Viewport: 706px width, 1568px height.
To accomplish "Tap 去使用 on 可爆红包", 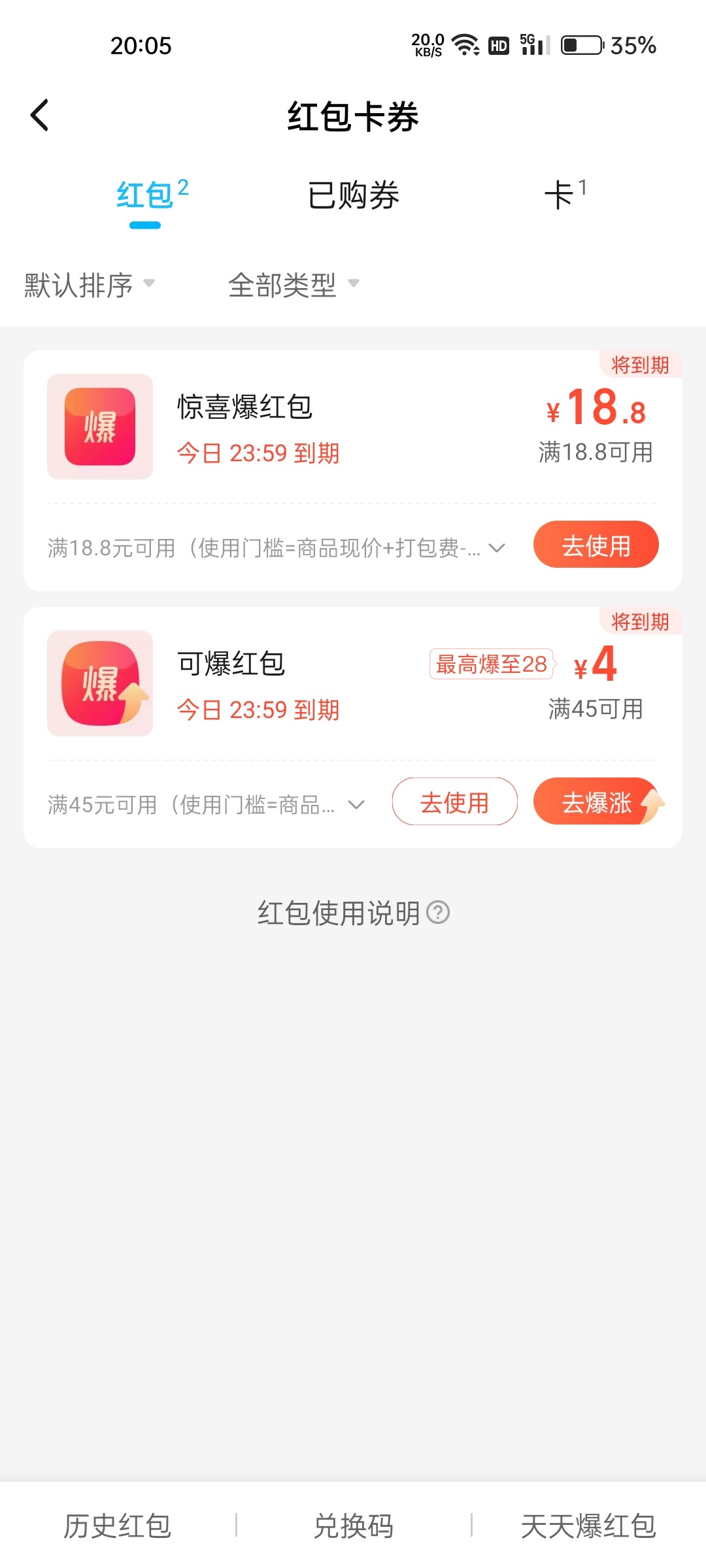I will tap(454, 802).
